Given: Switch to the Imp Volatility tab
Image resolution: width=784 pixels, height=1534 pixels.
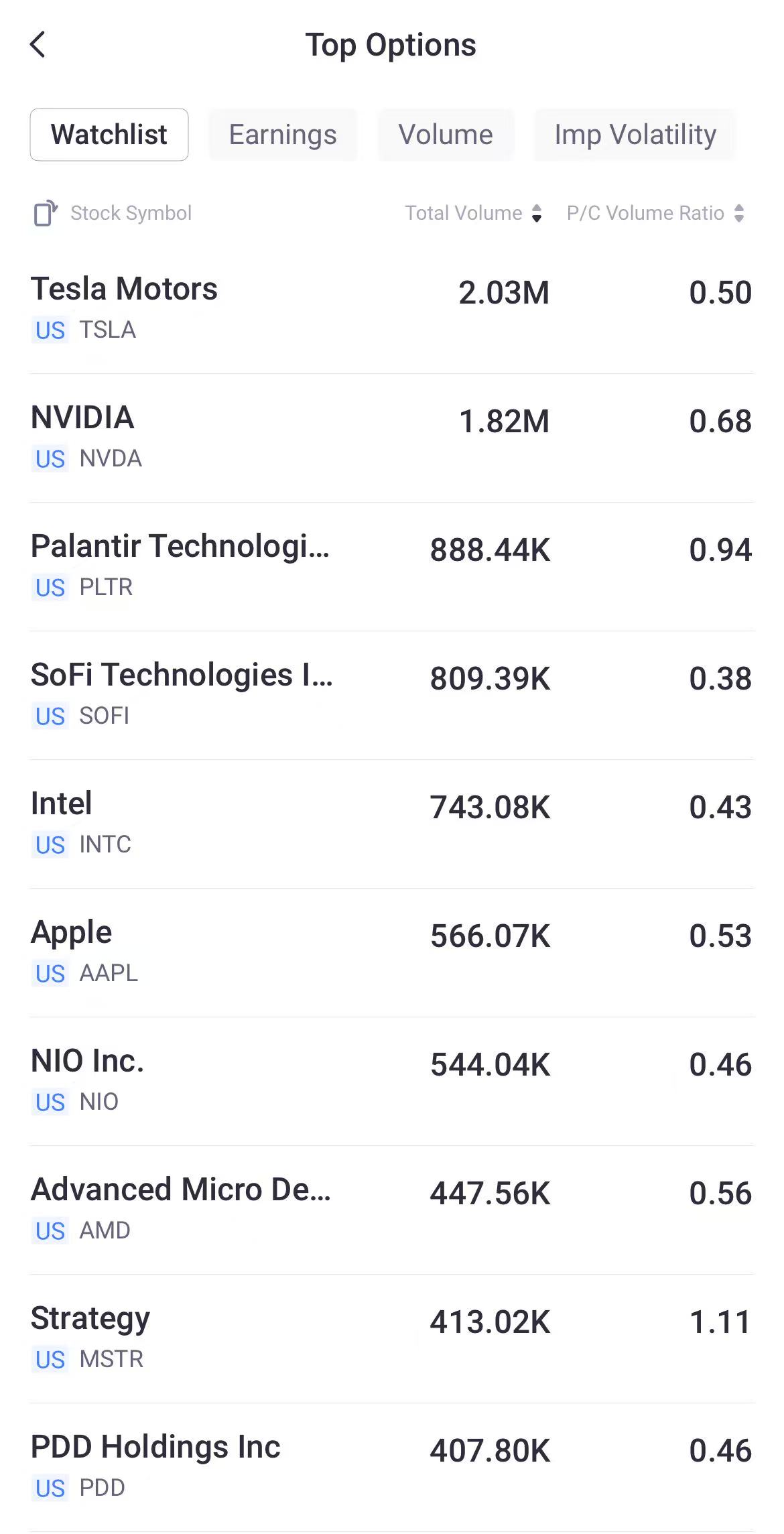Looking at the screenshot, I should point(634,135).
